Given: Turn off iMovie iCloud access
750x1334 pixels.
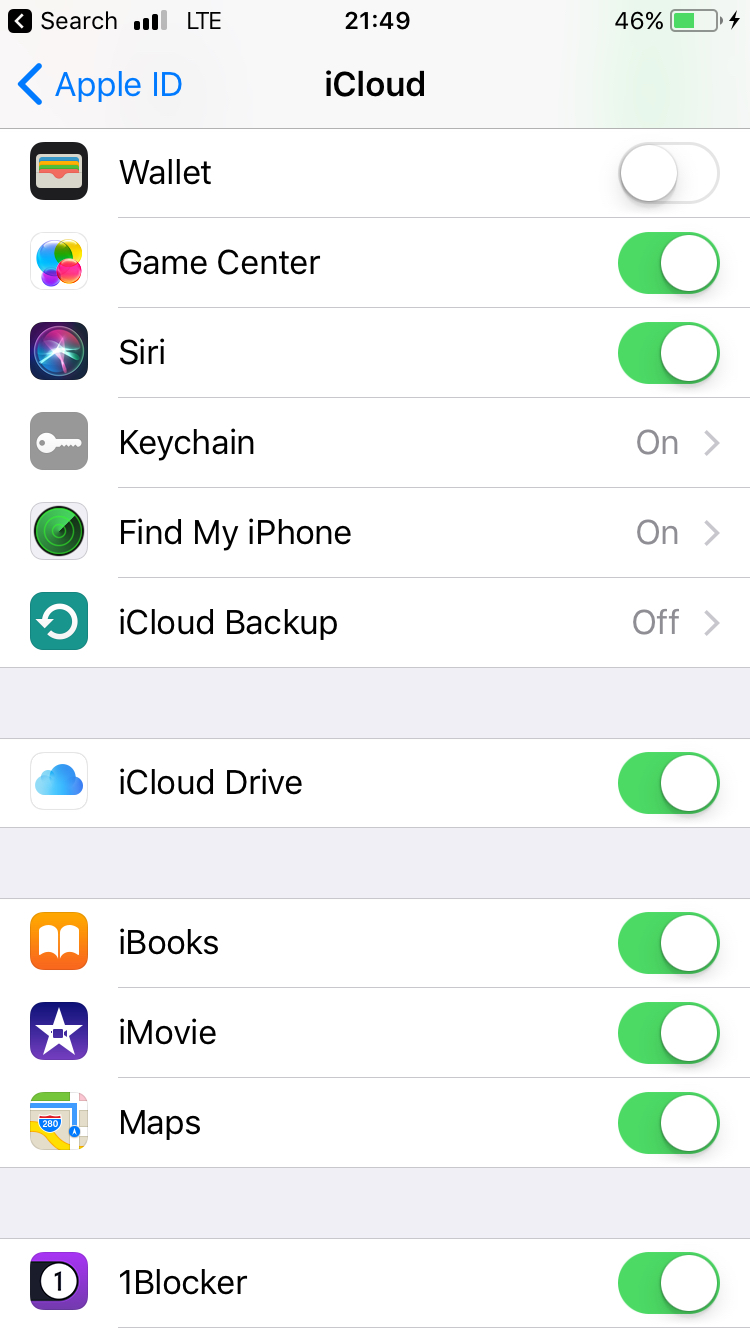Looking at the screenshot, I should pyautogui.click(x=668, y=1033).
